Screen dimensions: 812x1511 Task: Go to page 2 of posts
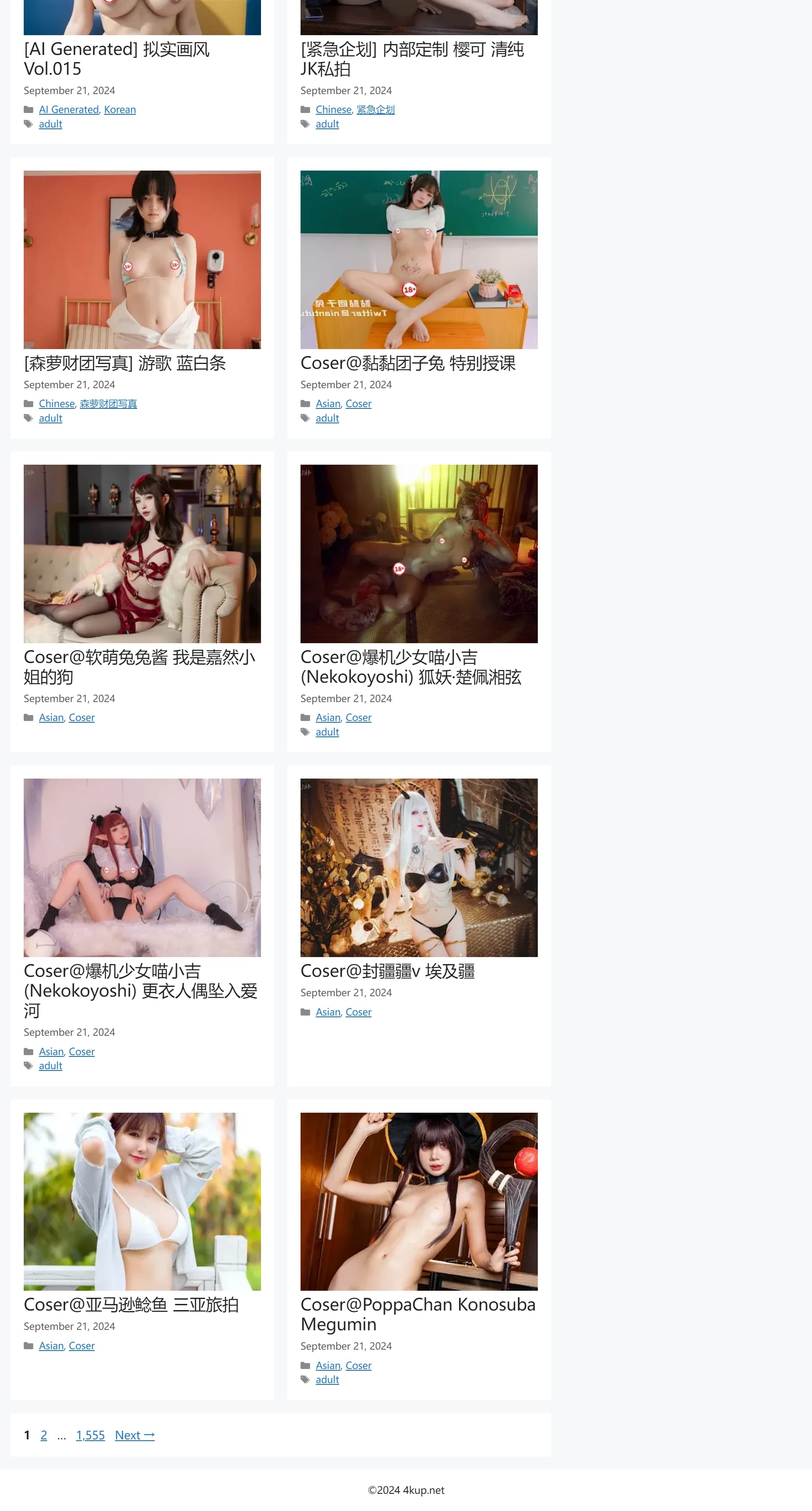(x=43, y=1435)
